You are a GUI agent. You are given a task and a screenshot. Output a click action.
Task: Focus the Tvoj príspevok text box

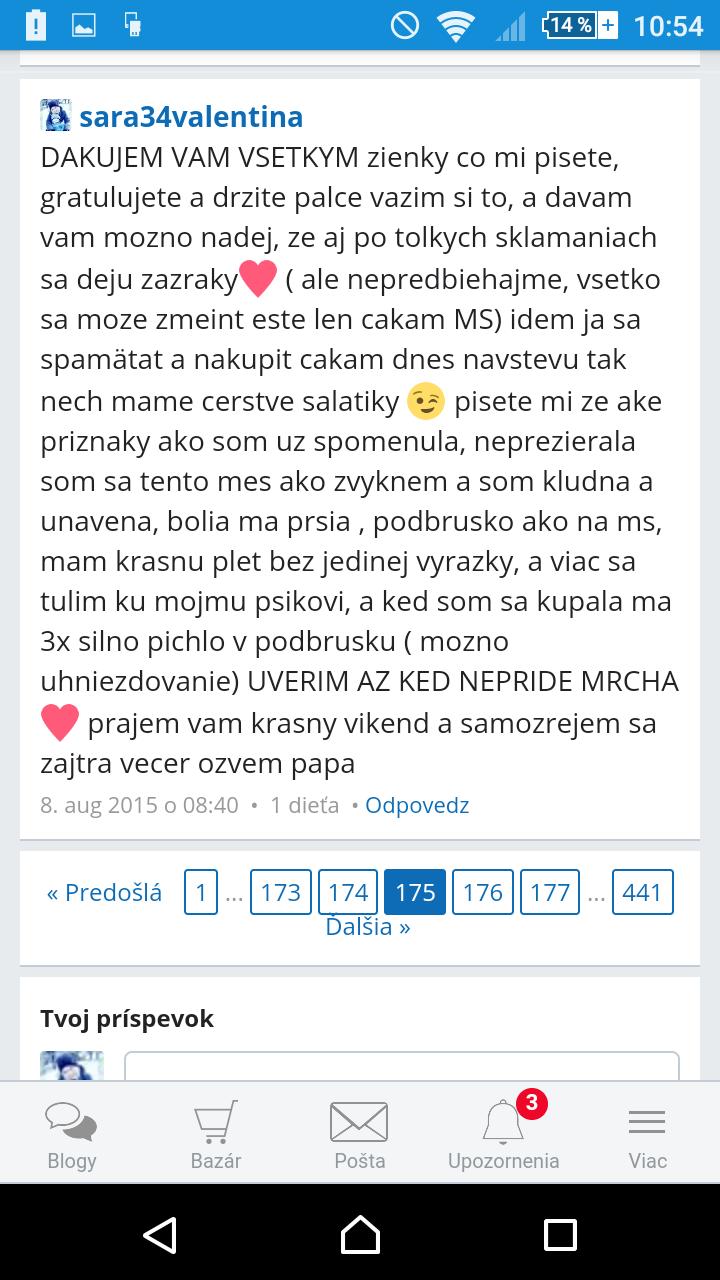(400, 1066)
